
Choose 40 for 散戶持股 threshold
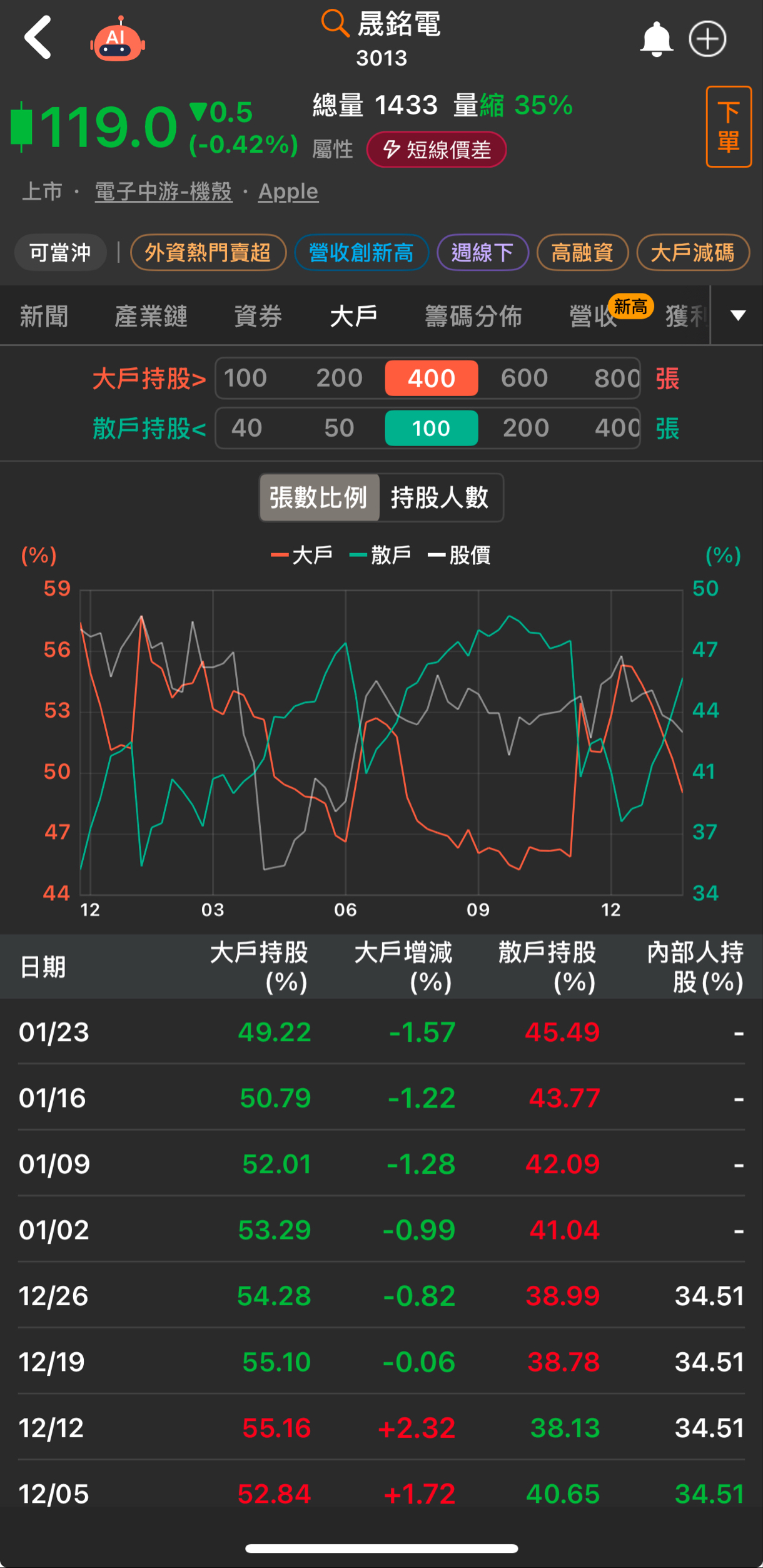[246, 427]
